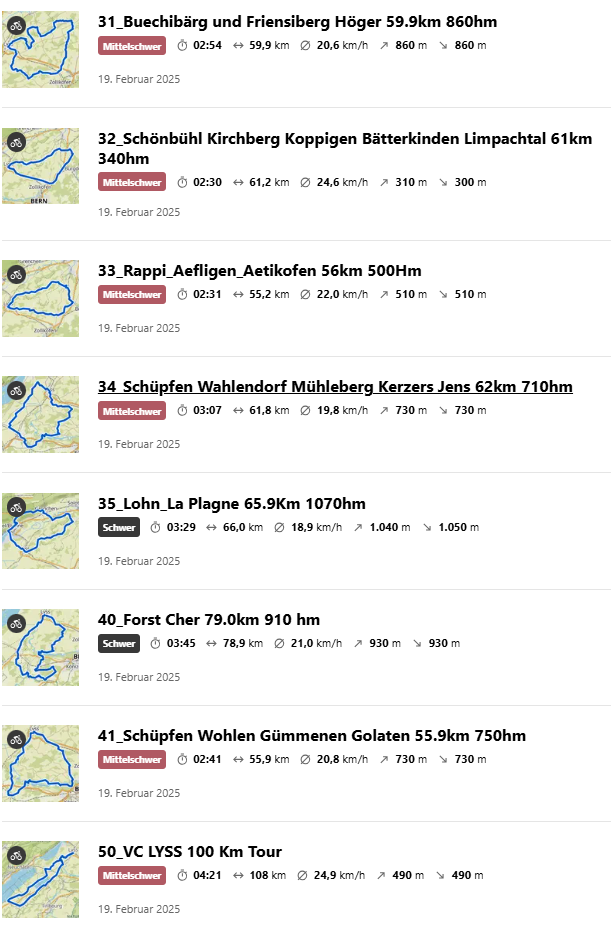
Task: Open tour 31_Buechibärg und Friensiberg Höger
Action: pos(297,22)
